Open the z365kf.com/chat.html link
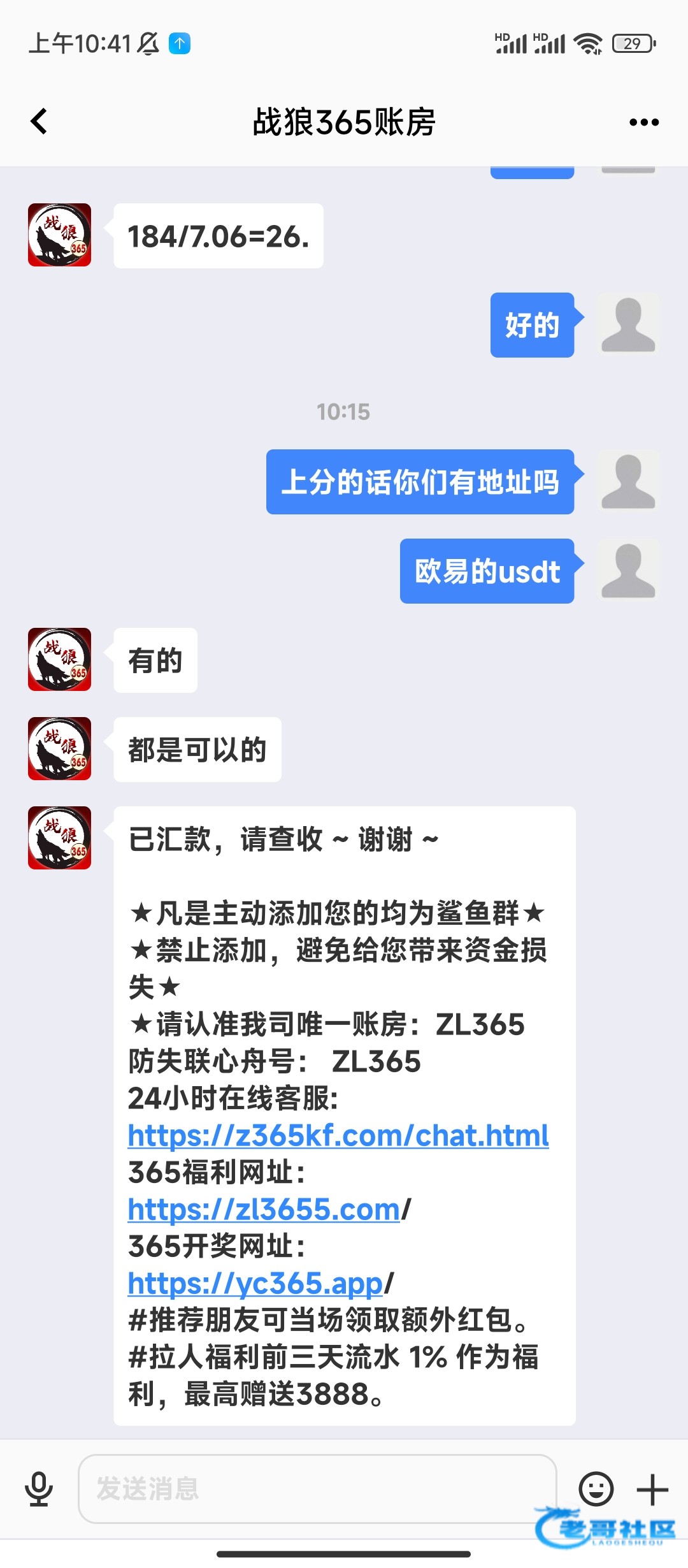 tap(338, 1135)
